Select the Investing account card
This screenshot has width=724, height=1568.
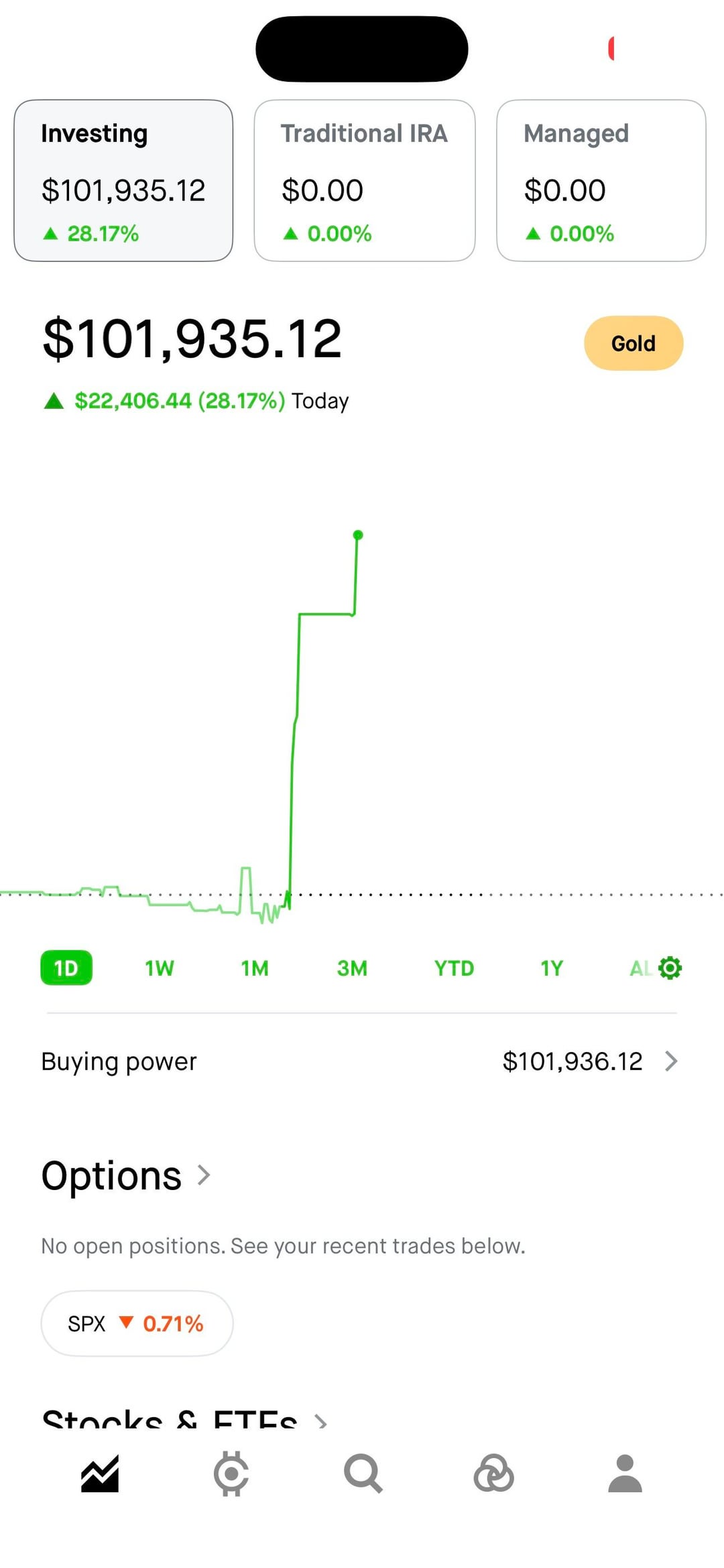[123, 180]
